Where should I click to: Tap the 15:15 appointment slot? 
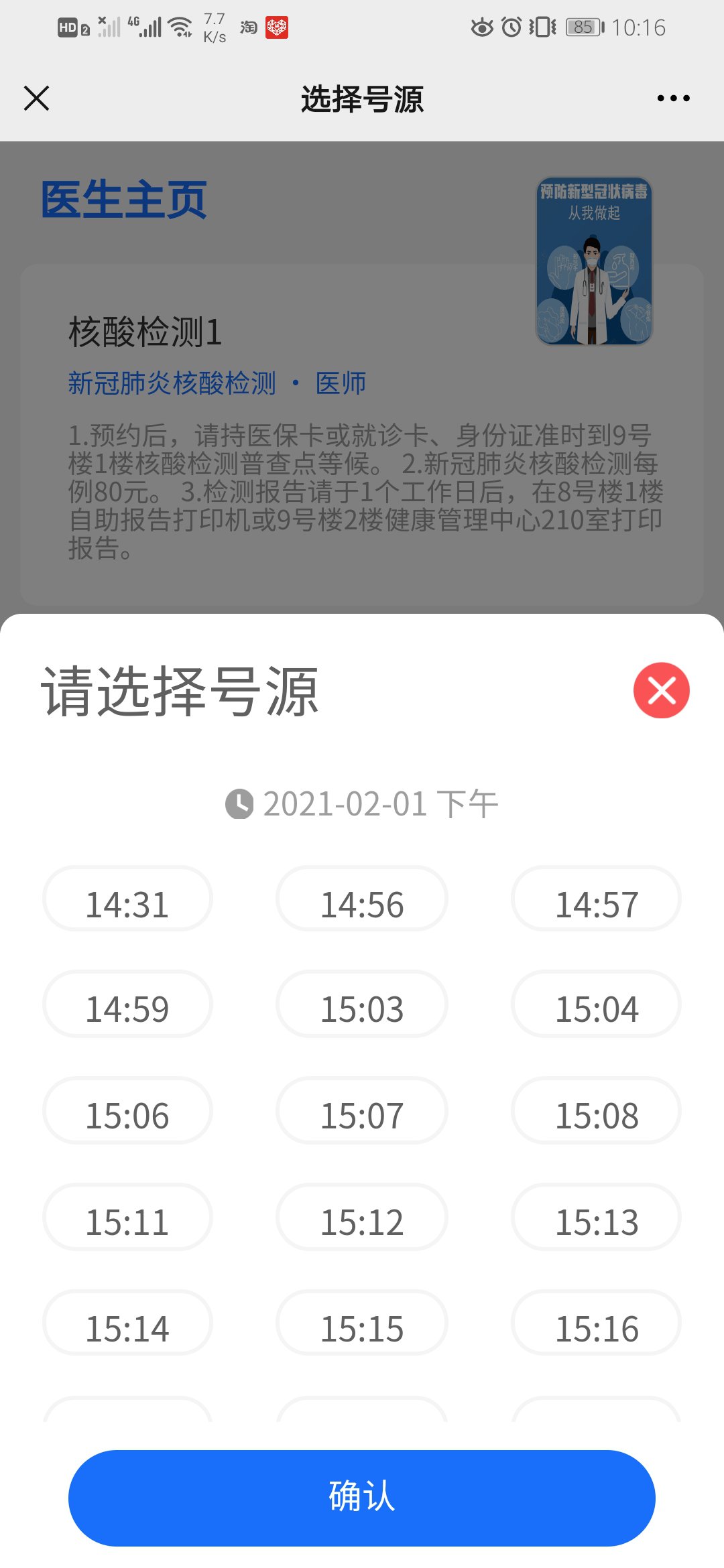[x=362, y=1324]
